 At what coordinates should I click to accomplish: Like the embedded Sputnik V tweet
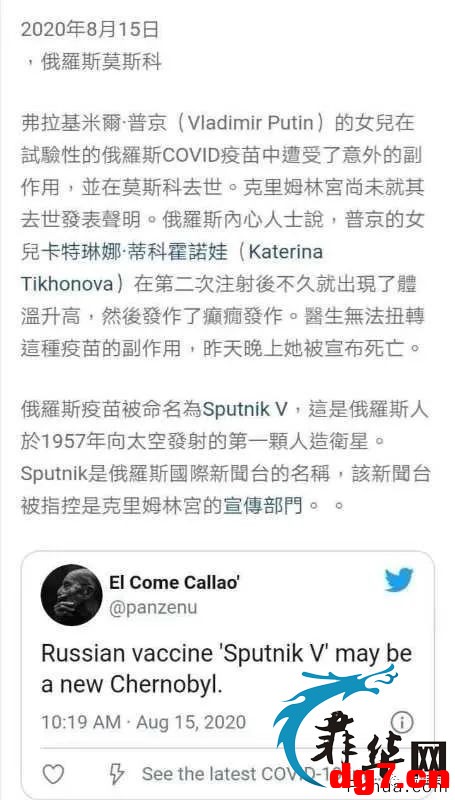click(53, 774)
